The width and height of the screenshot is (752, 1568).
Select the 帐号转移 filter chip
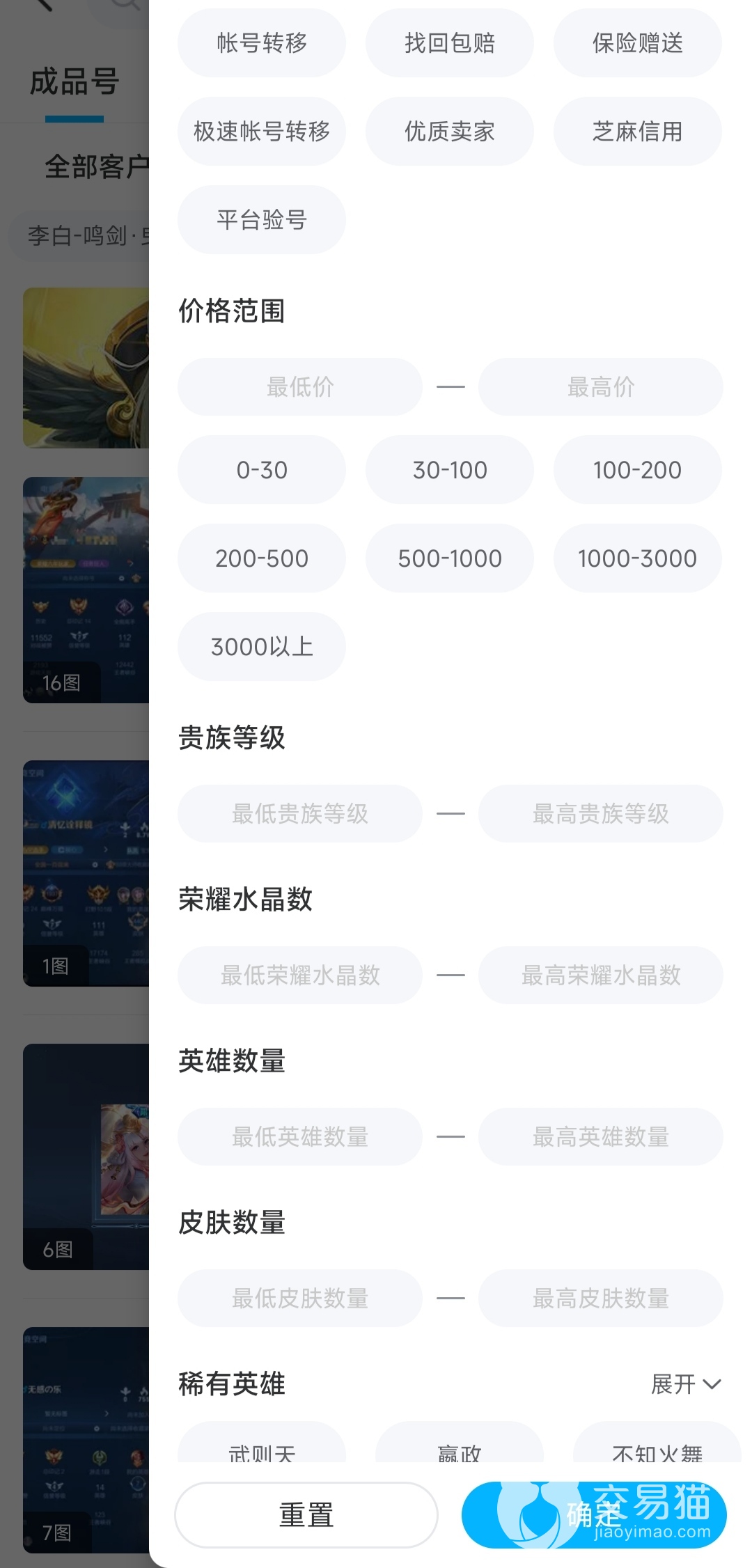pyautogui.click(x=261, y=43)
